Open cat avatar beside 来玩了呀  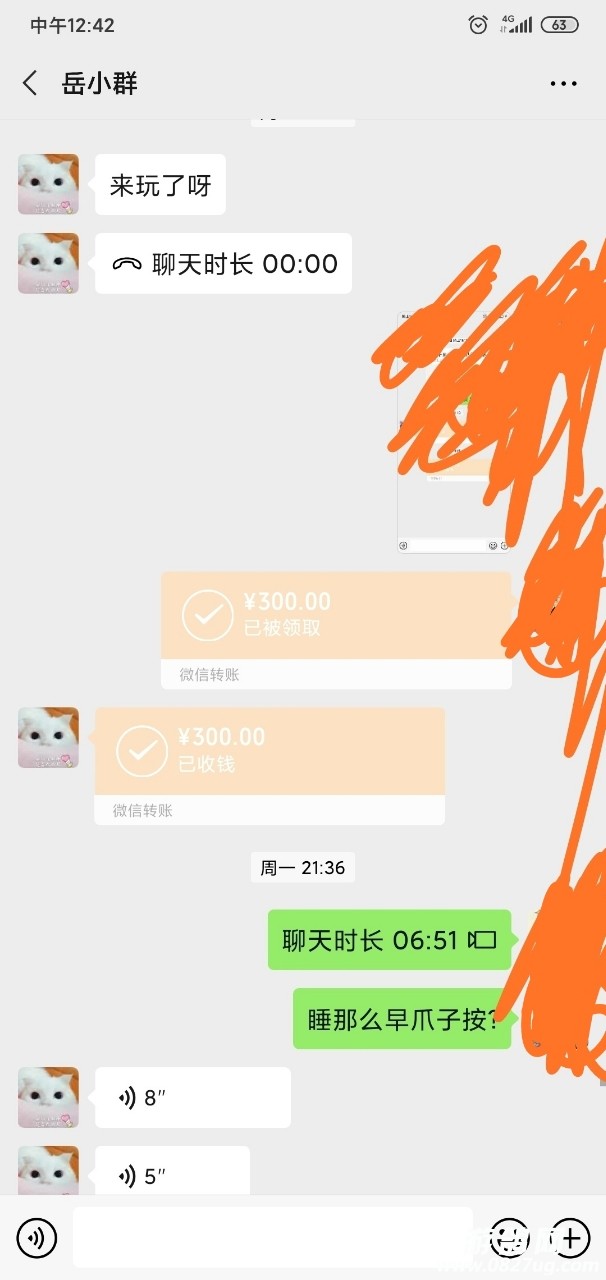tap(48, 184)
